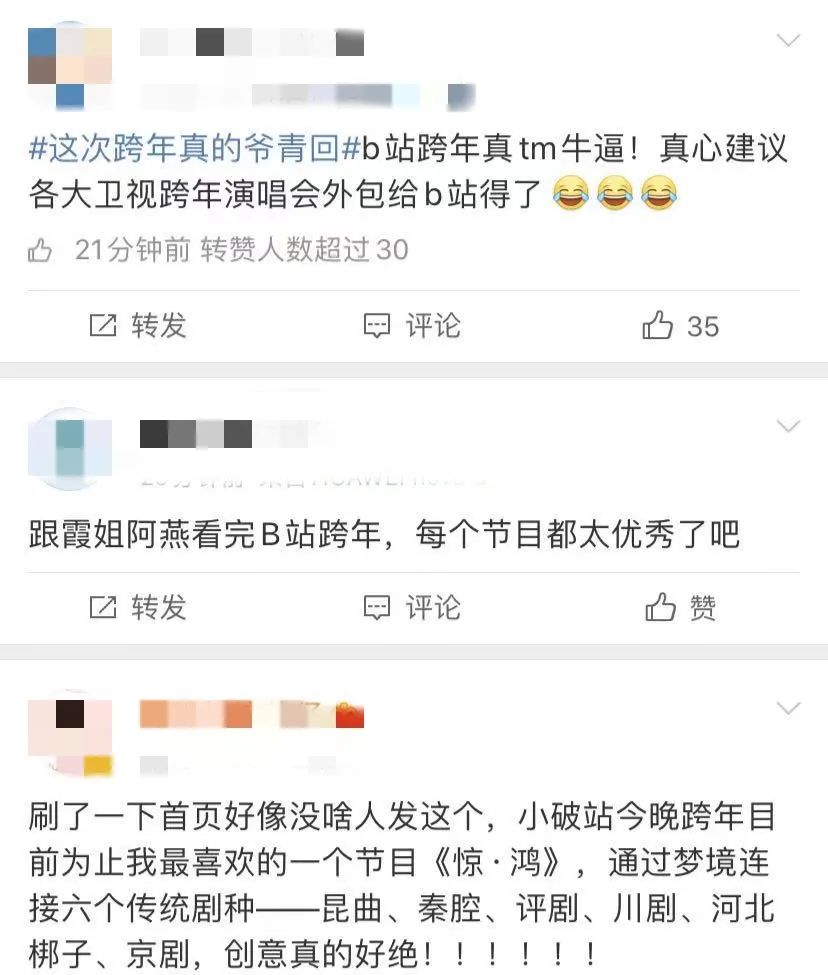This screenshot has width=828, height=975.
Task: Open avatar of the 《惊·鸿》 post author
Action: point(69,733)
